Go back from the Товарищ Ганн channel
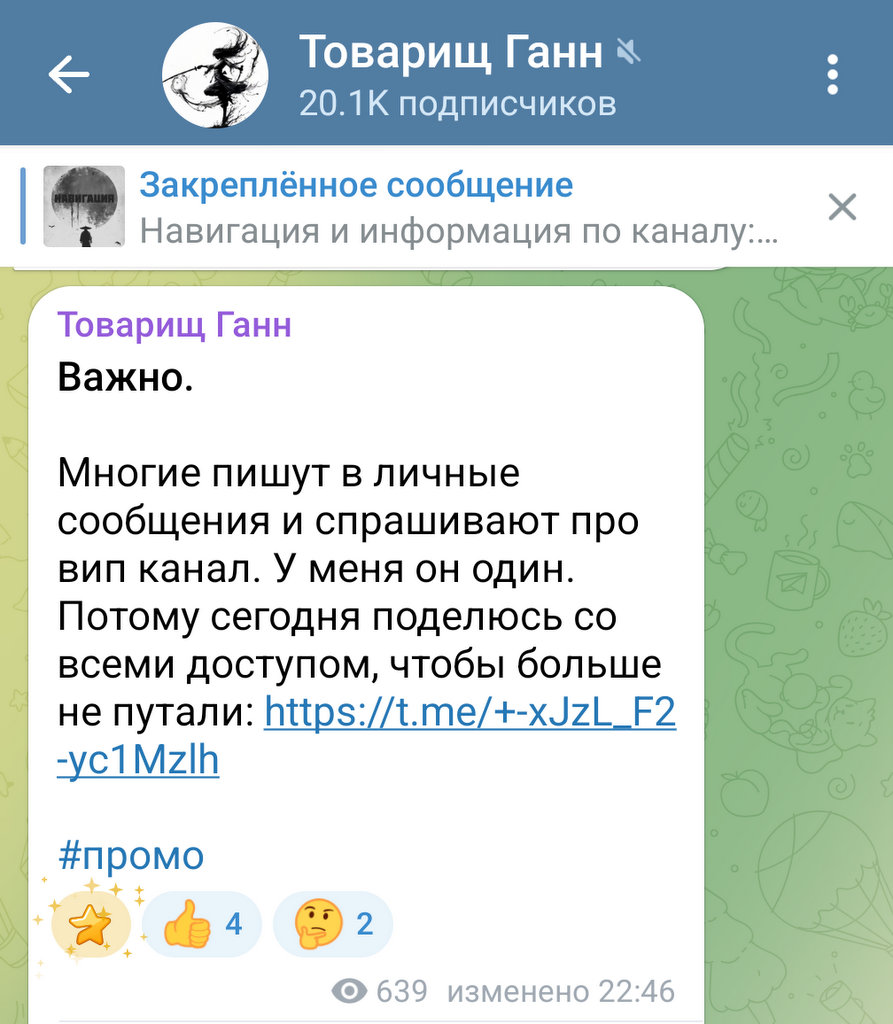The height and width of the screenshot is (1024, 893). click(x=68, y=75)
